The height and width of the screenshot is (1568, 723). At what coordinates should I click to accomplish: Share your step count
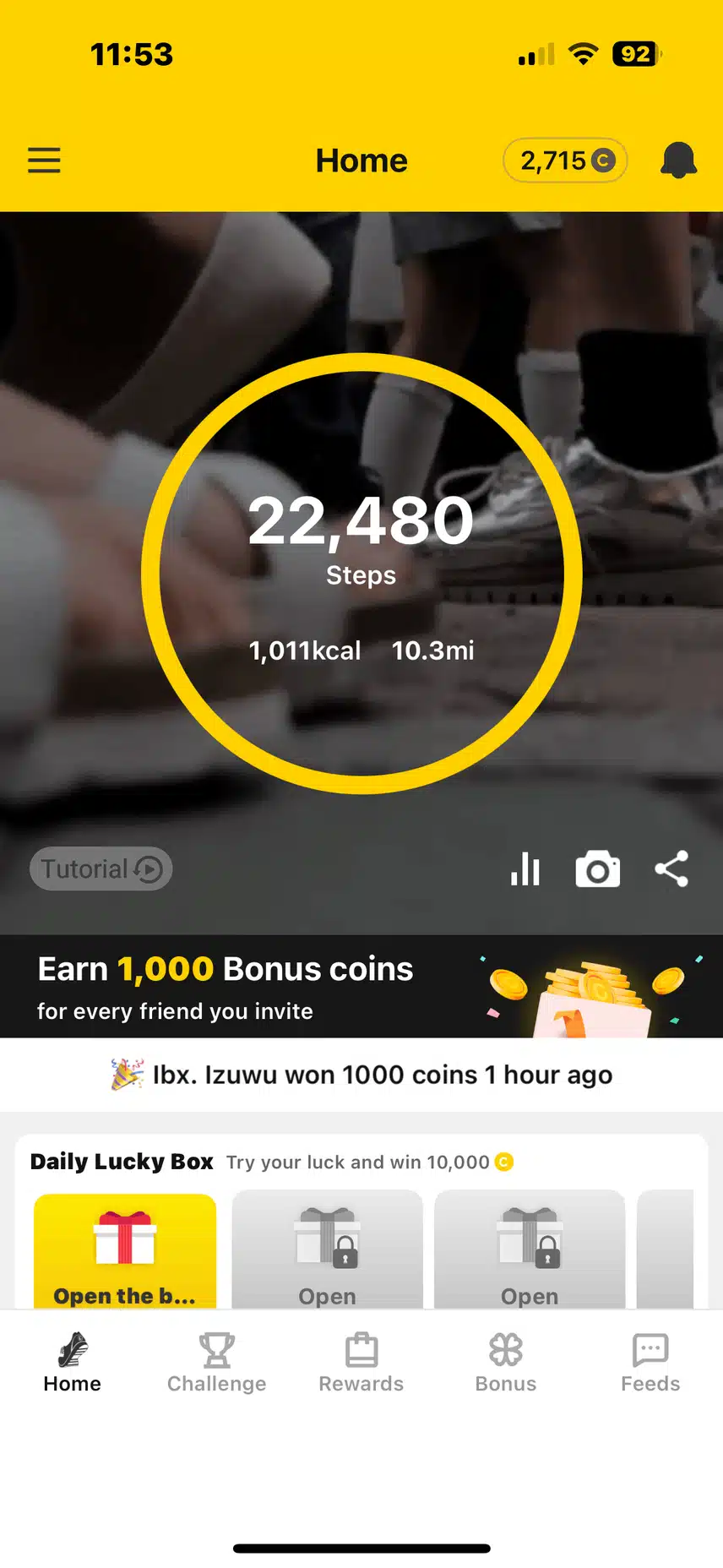[x=671, y=868]
